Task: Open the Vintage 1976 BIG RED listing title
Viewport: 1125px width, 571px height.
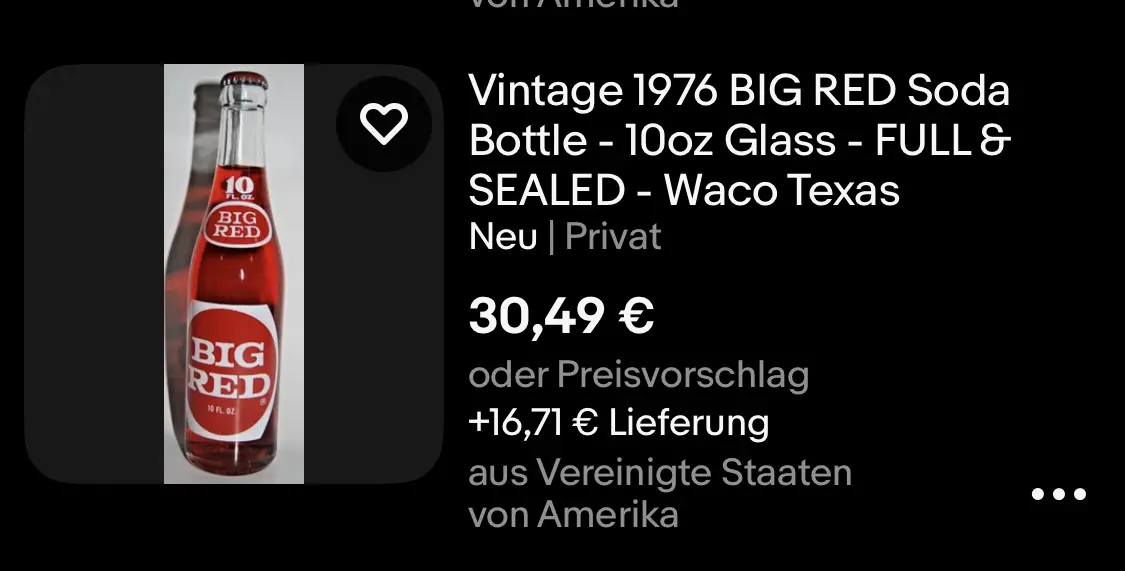Action: click(x=739, y=140)
